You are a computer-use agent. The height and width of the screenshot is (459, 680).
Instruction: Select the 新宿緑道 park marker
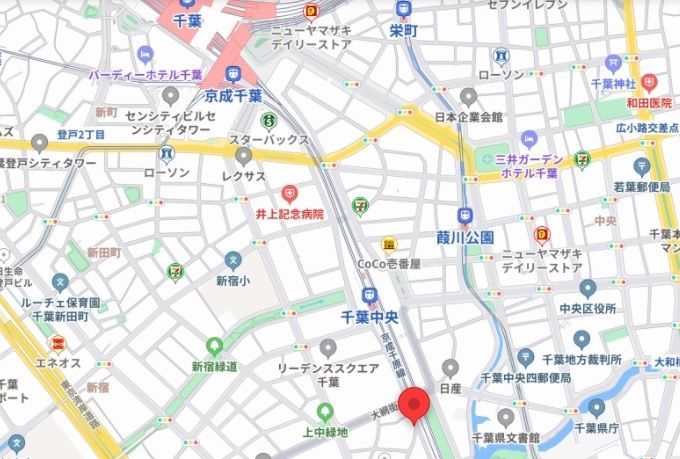(213, 346)
